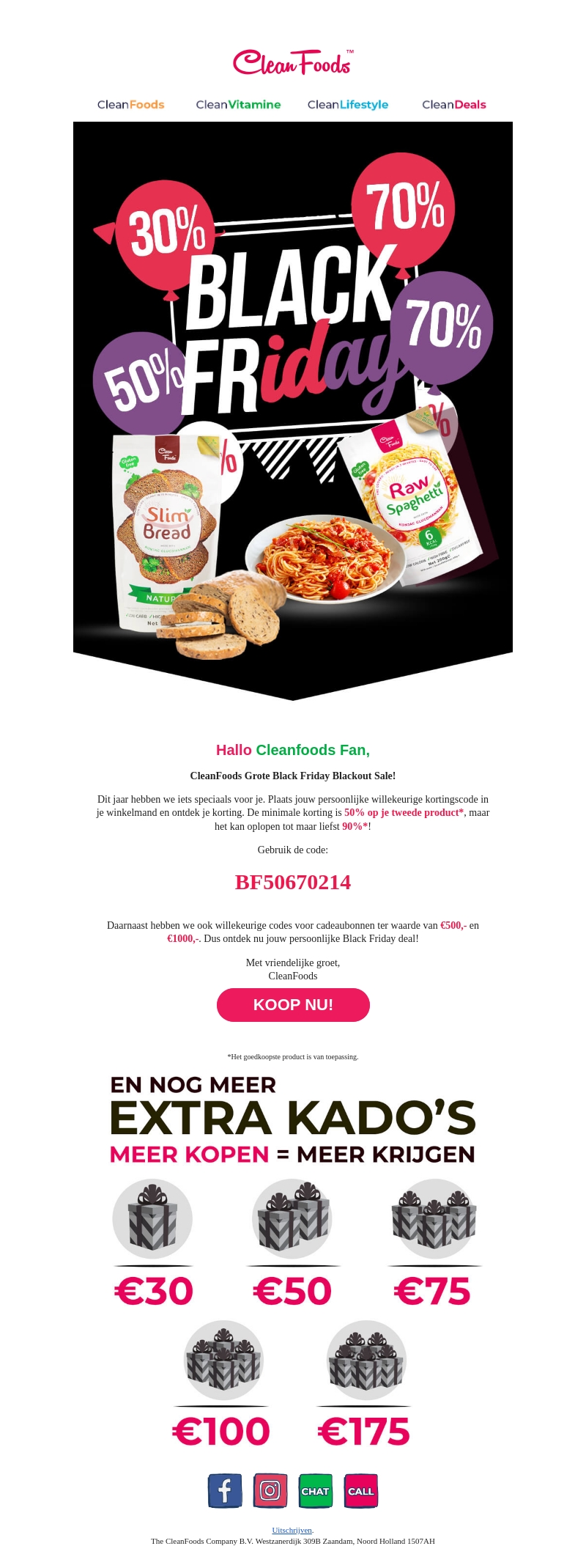586x1568 pixels.
Task: Go to the CleanLifestyle section
Action: coord(348,105)
